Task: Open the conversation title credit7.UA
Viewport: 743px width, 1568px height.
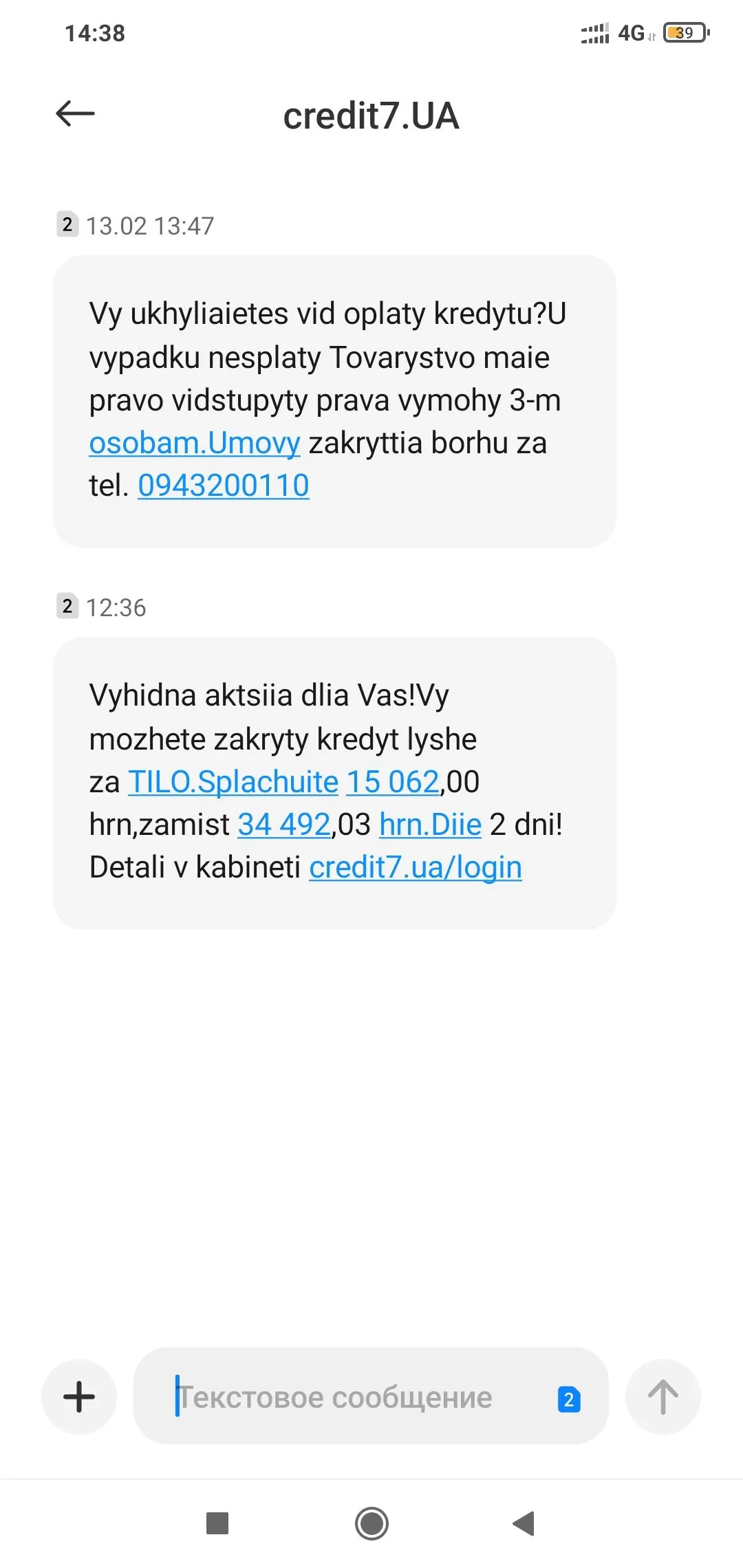Action: [371, 116]
